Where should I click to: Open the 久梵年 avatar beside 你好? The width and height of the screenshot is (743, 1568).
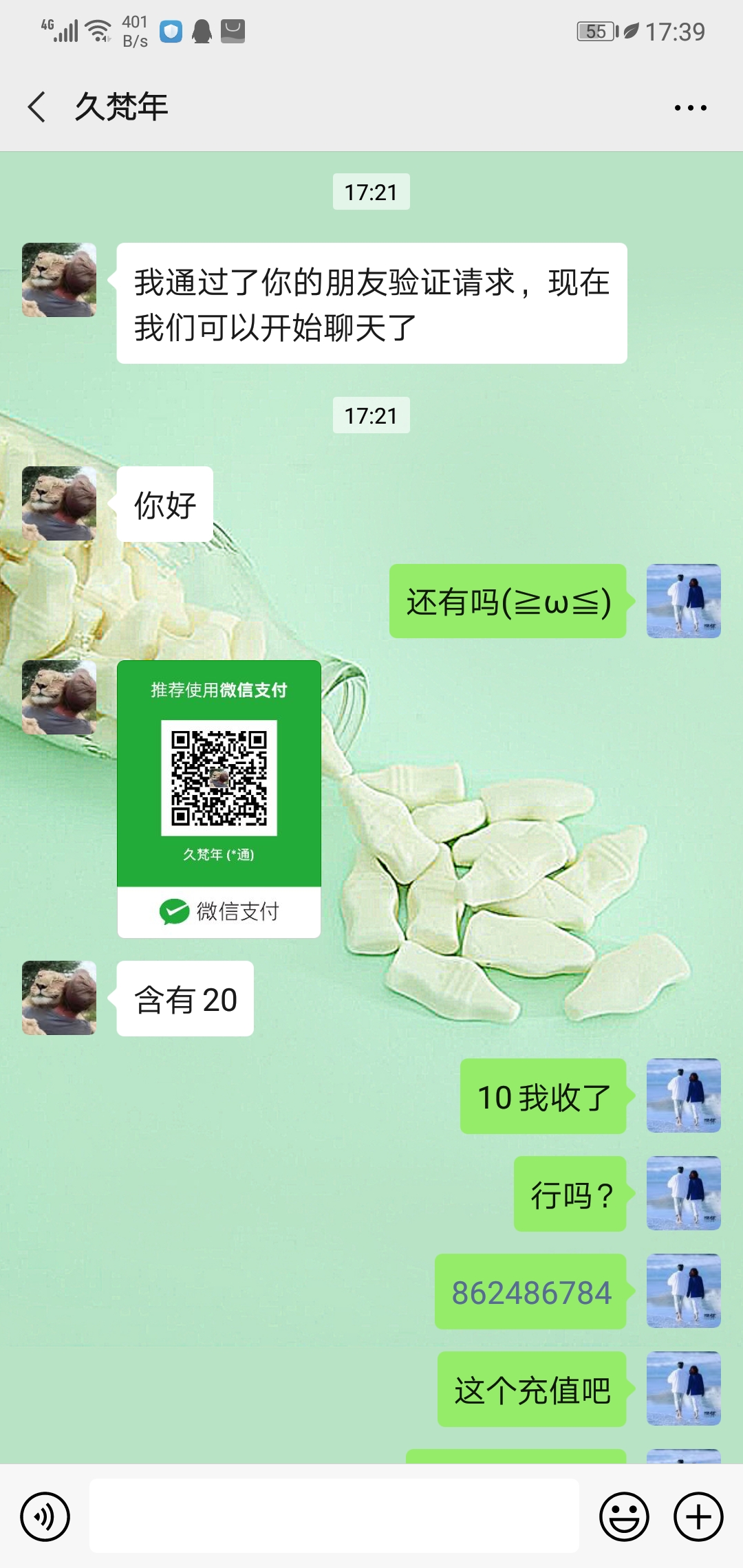(59, 503)
